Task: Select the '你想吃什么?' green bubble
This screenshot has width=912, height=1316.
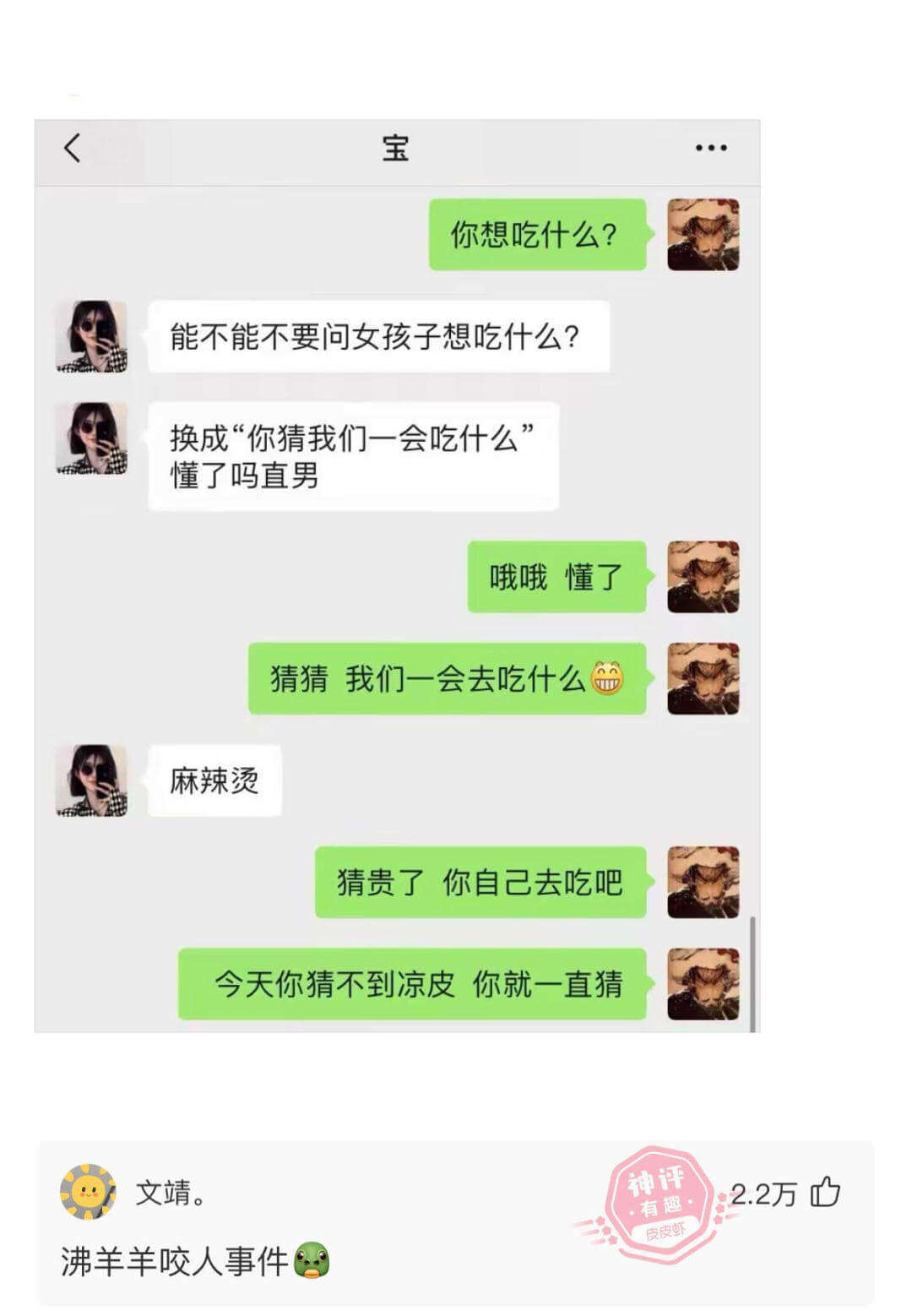Action: pyautogui.click(x=537, y=235)
